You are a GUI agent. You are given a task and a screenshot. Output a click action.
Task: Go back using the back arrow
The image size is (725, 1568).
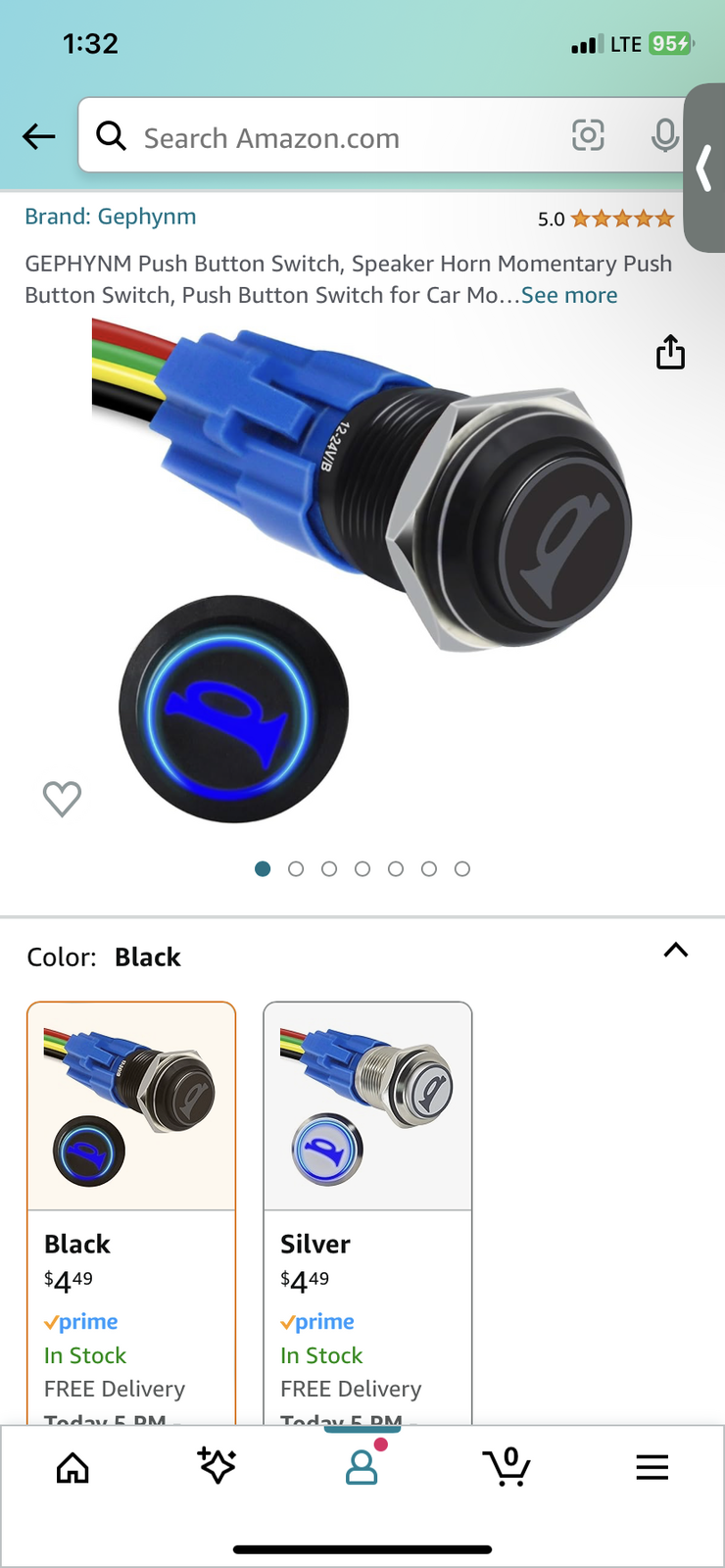(x=39, y=136)
